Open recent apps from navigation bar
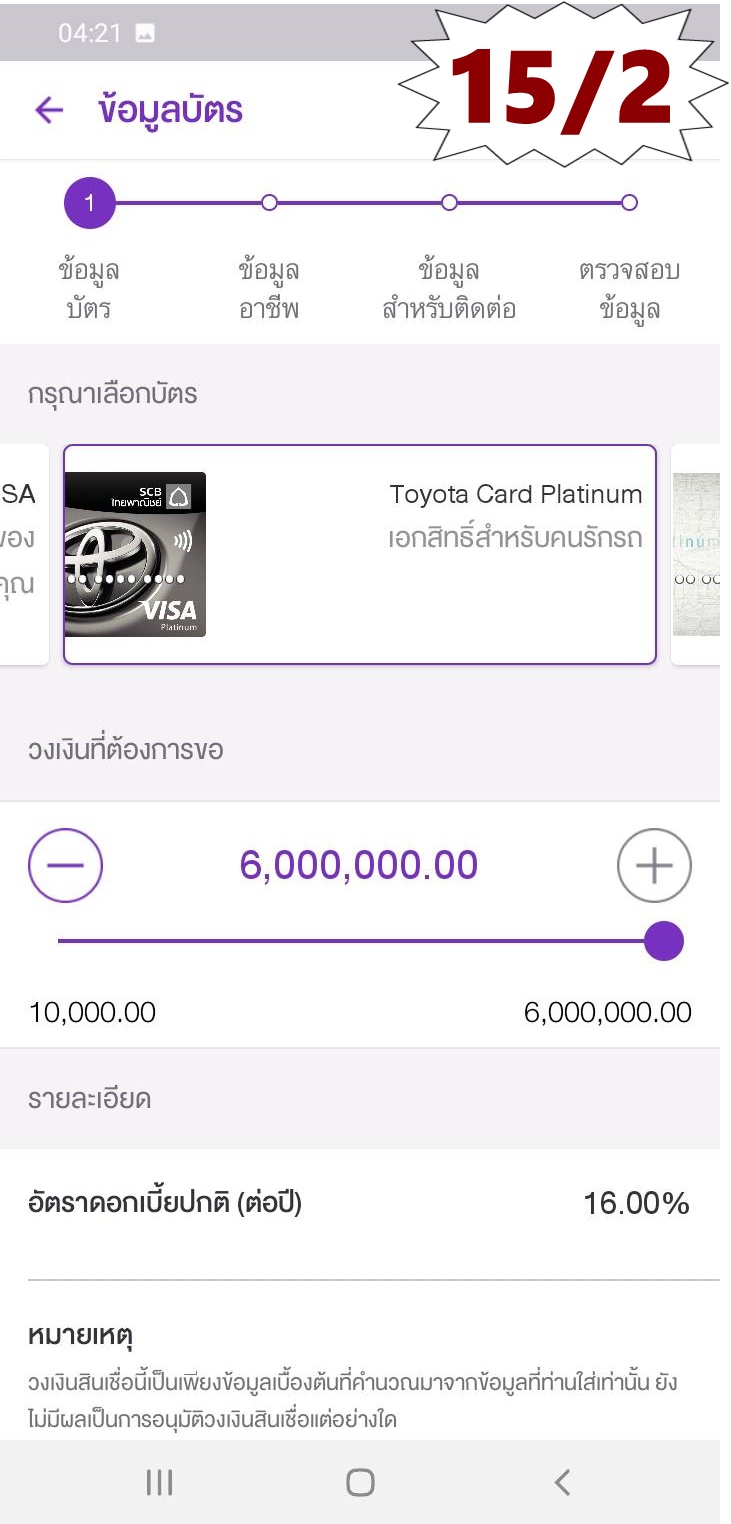 (160, 1482)
